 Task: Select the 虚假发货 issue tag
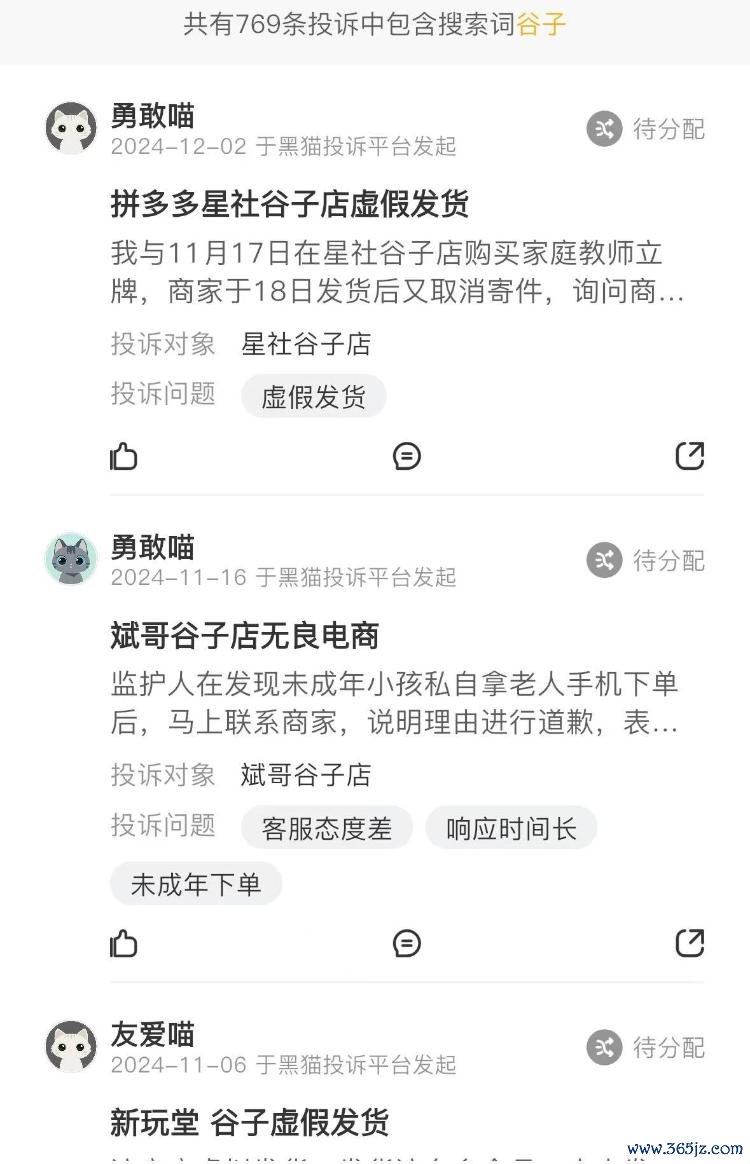(x=313, y=397)
